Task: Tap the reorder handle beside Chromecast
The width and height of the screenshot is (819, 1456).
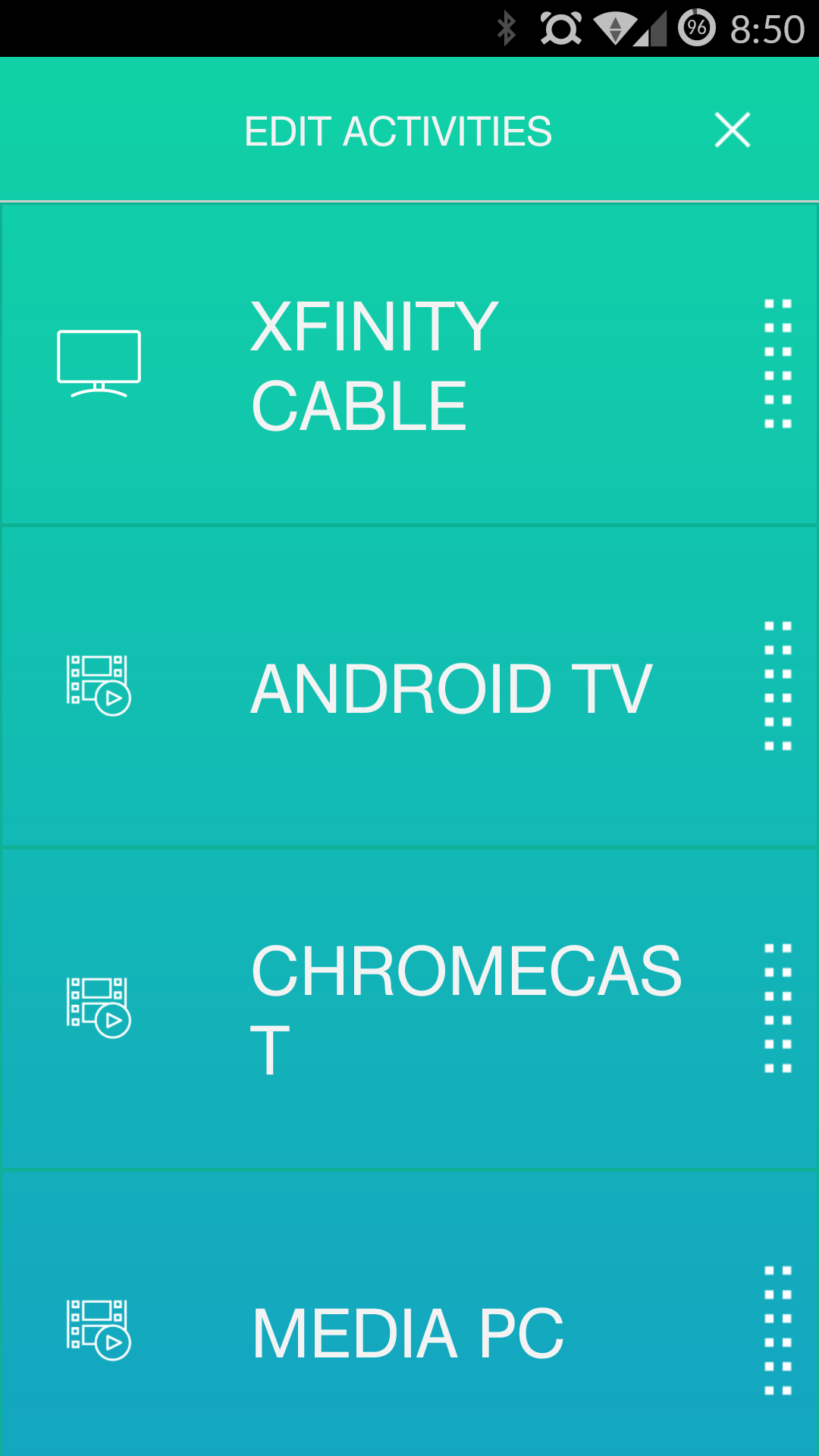Action: [x=778, y=1009]
